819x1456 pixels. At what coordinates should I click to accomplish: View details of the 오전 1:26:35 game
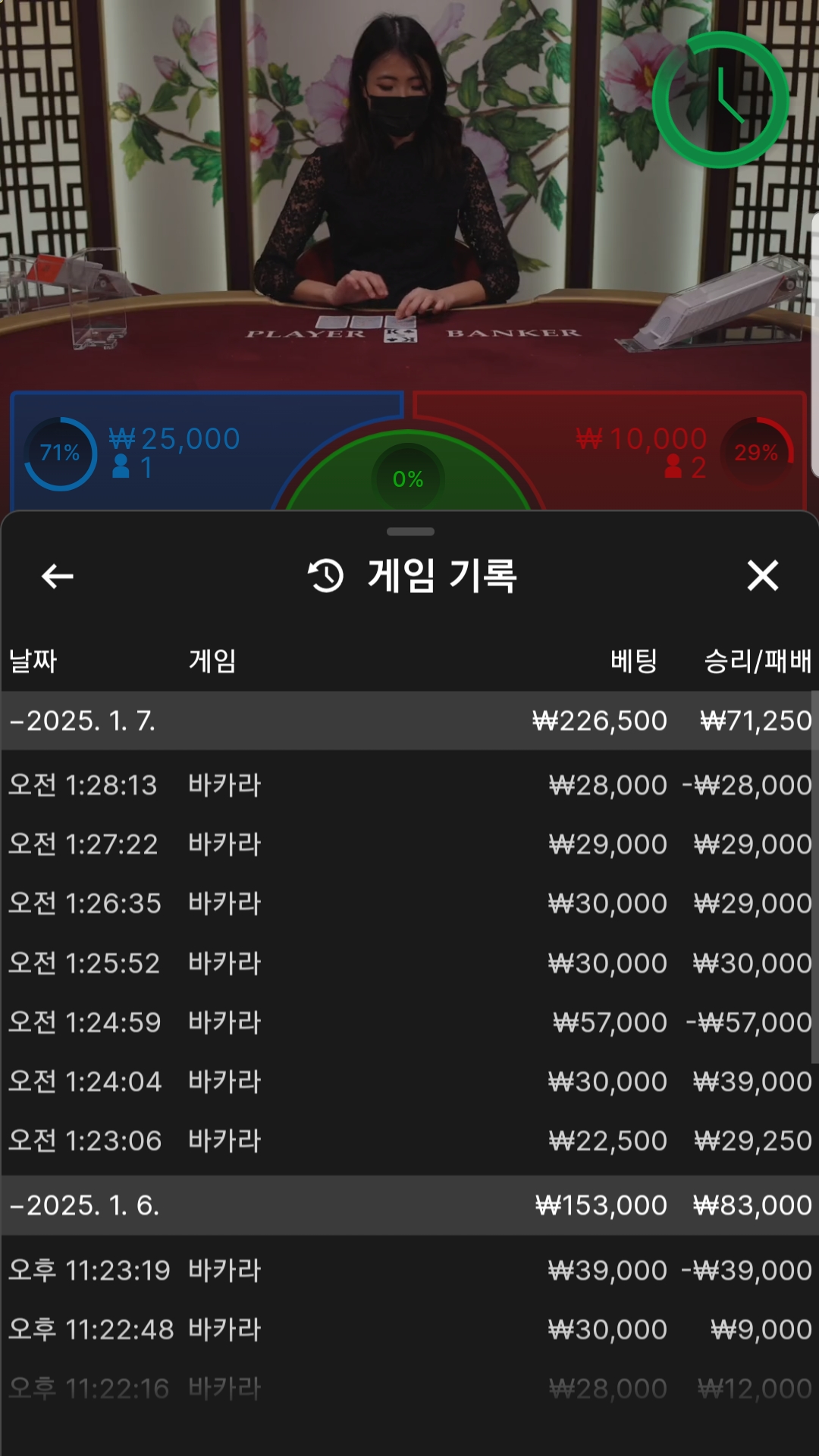click(x=409, y=903)
